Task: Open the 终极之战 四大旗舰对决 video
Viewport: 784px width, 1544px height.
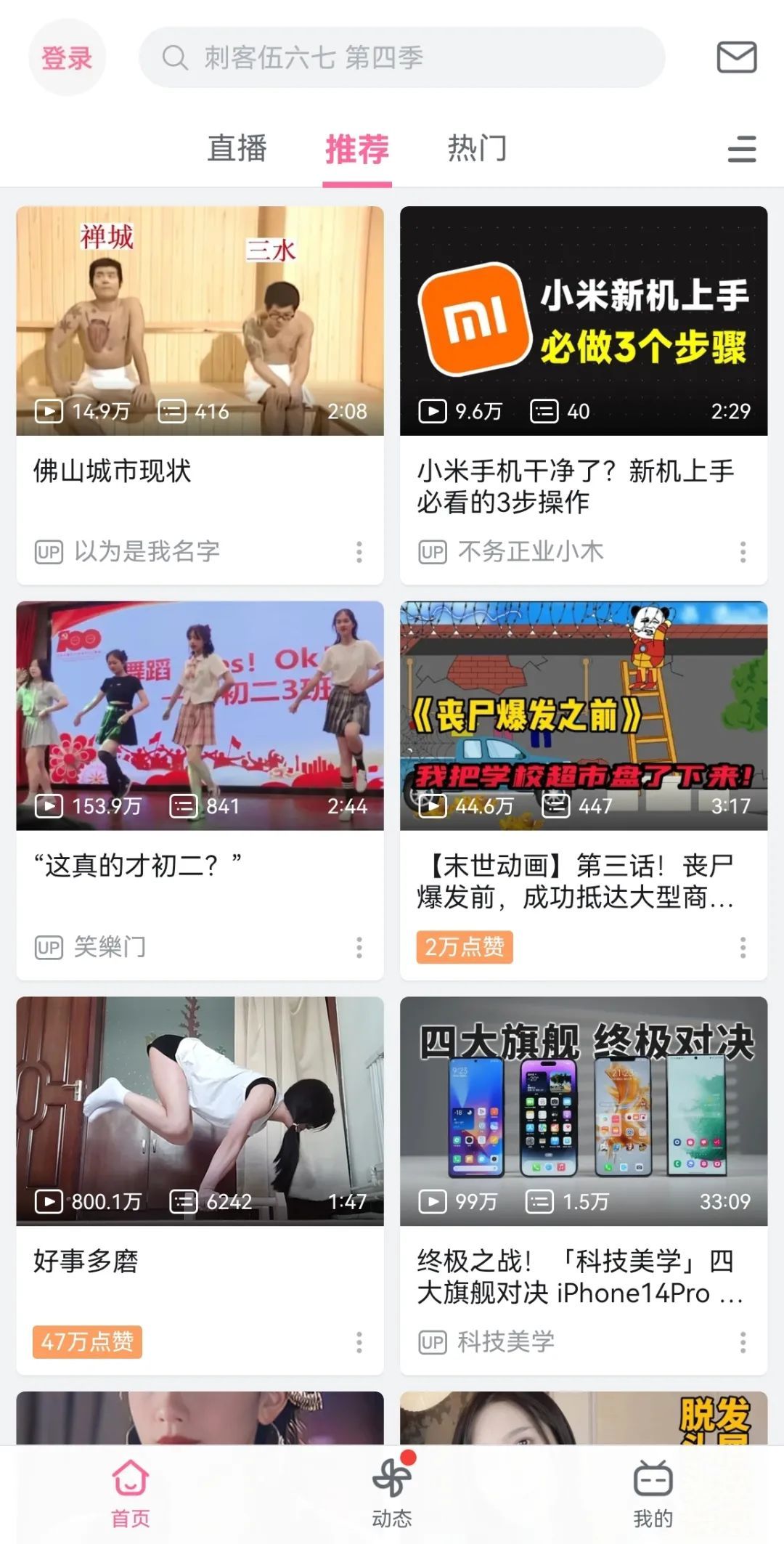Action: click(x=583, y=1110)
